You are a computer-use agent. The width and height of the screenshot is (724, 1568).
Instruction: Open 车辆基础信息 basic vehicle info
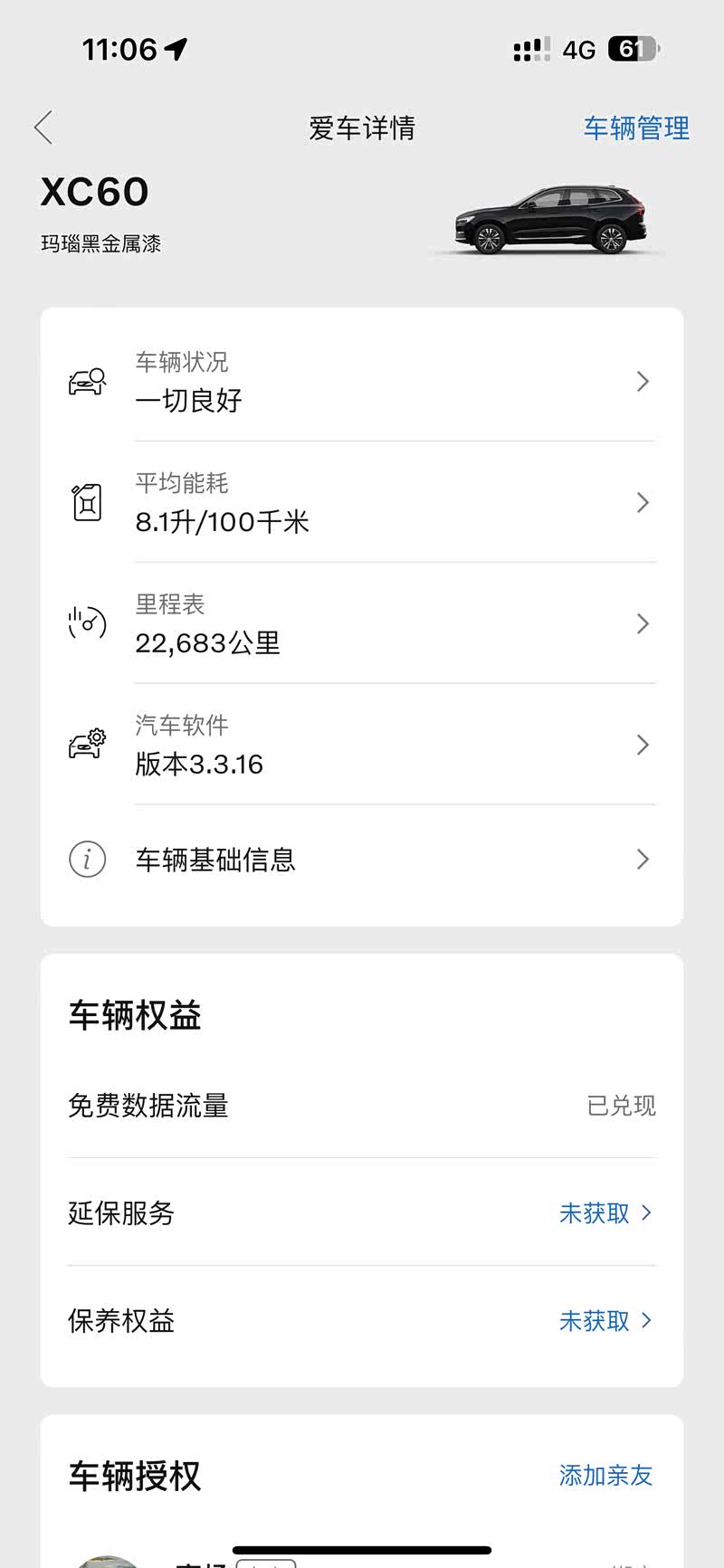pyautogui.click(x=362, y=860)
